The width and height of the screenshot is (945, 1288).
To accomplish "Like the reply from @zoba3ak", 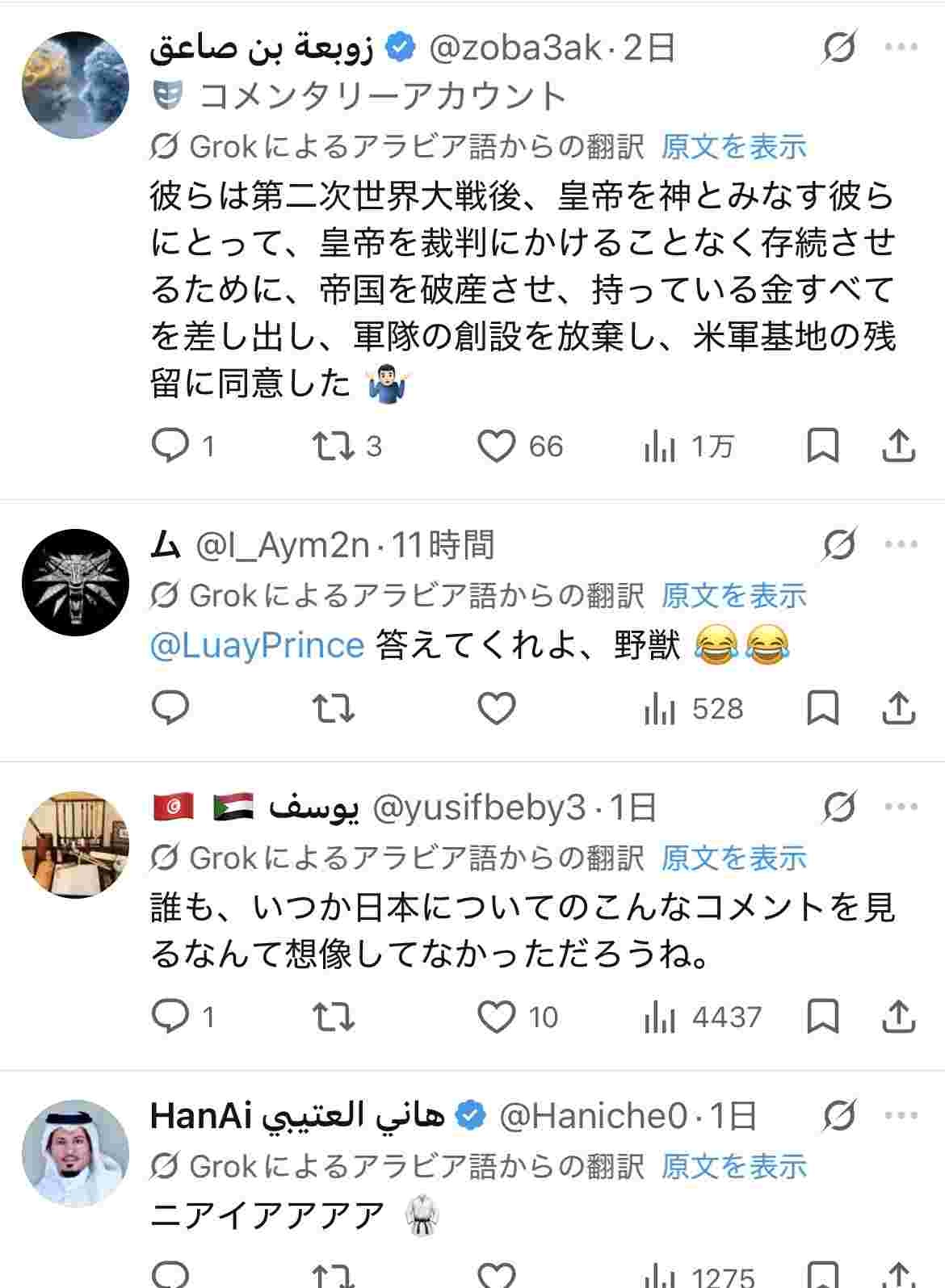I will pyautogui.click(x=496, y=447).
